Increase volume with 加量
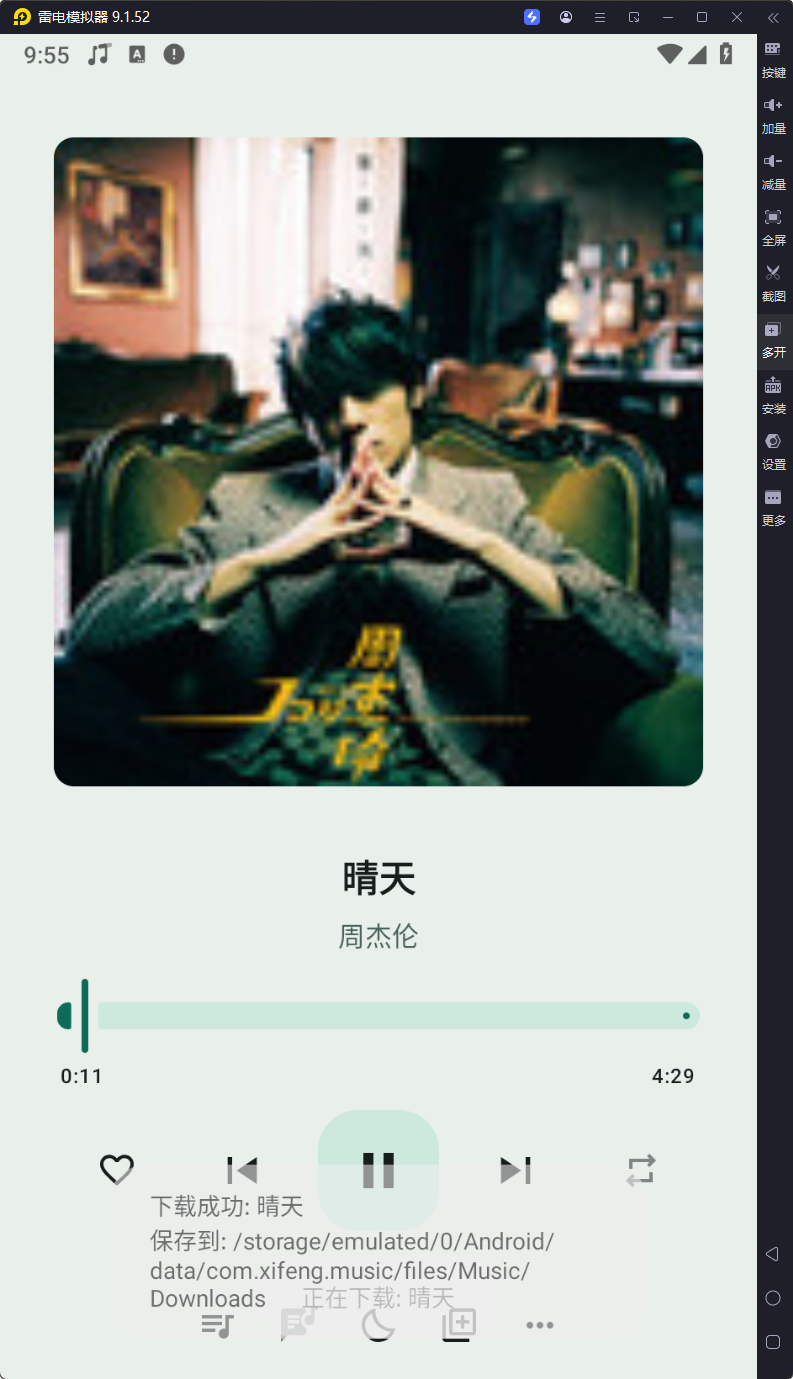The height and width of the screenshot is (1379, 793). (x=773, y=115)
